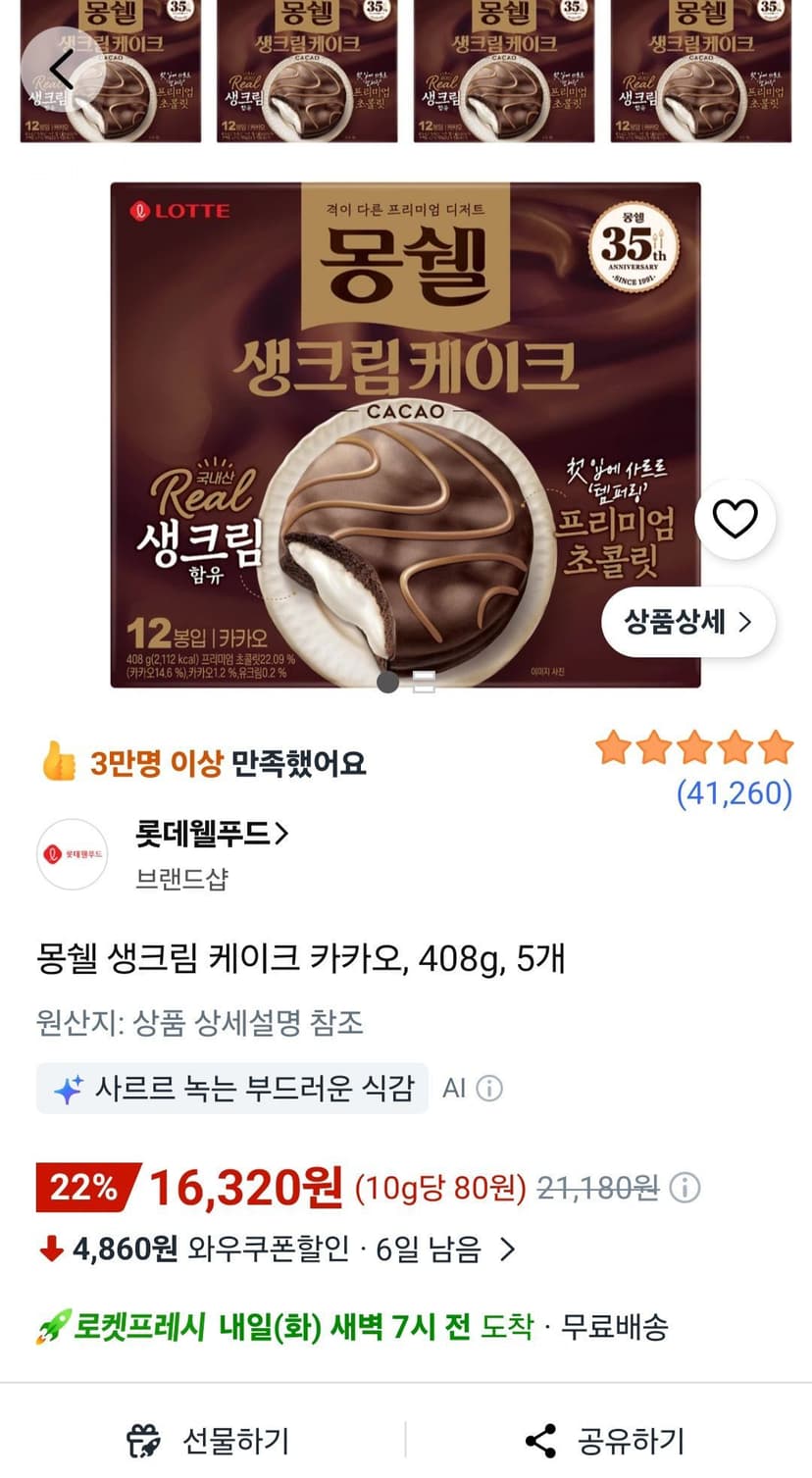The height and width of the screenshot is (1478, 812).
Task: Open the 롯데웰푸드 brand shop
Action: [212, 834]
